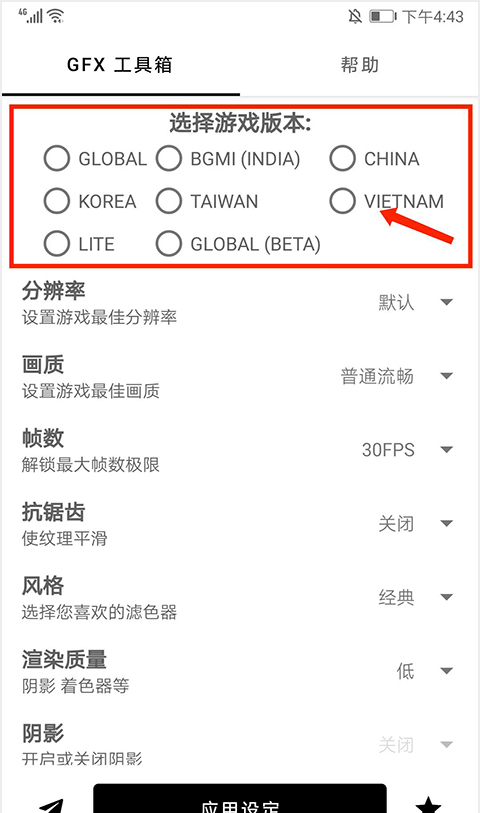Open the 帧数 dropdown showing 30FPS
This screenshot has width=480, height=813.
click(x=407, y=450)
